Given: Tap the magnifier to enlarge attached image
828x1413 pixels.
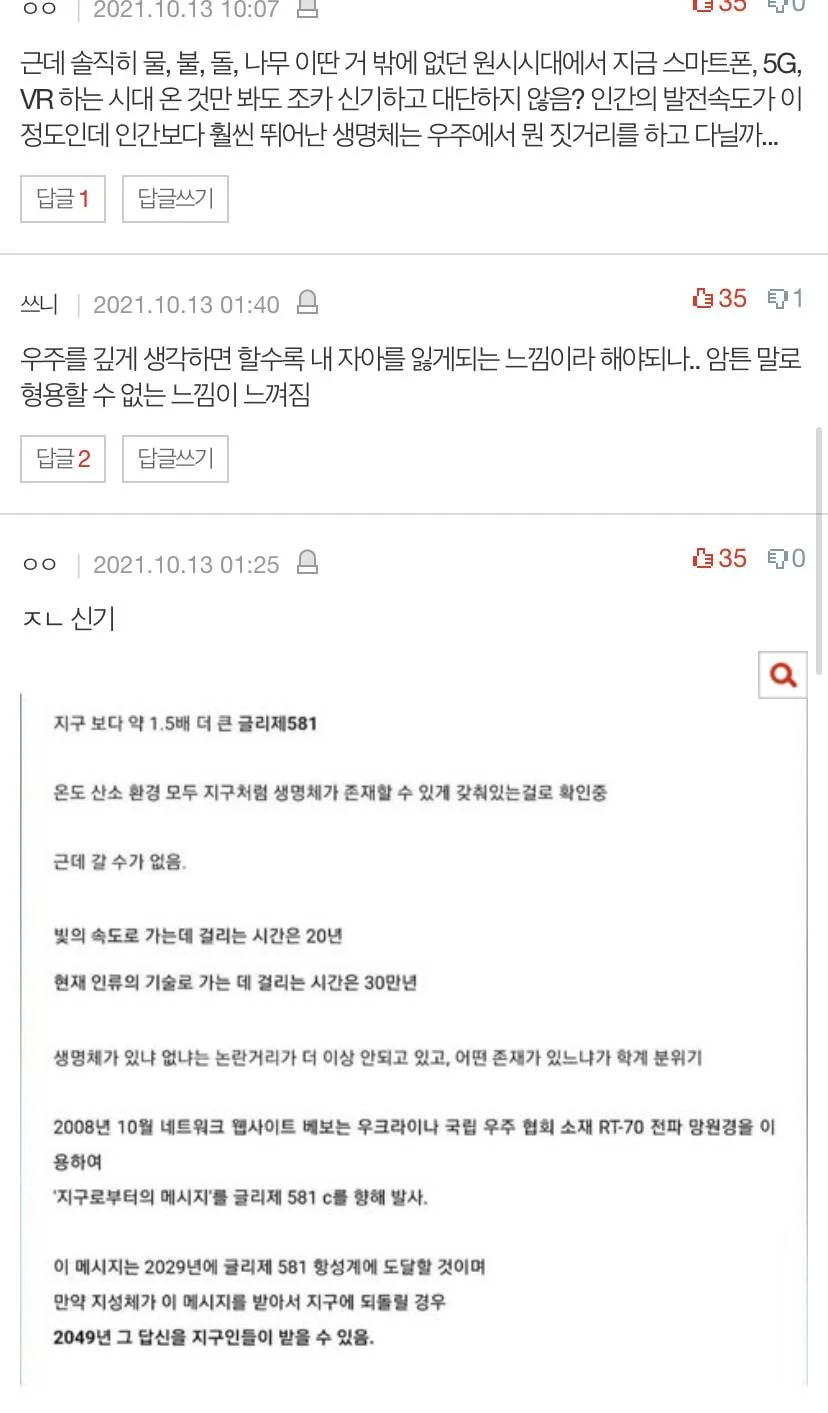Looking at the screenshot, I should pos(783,674).
